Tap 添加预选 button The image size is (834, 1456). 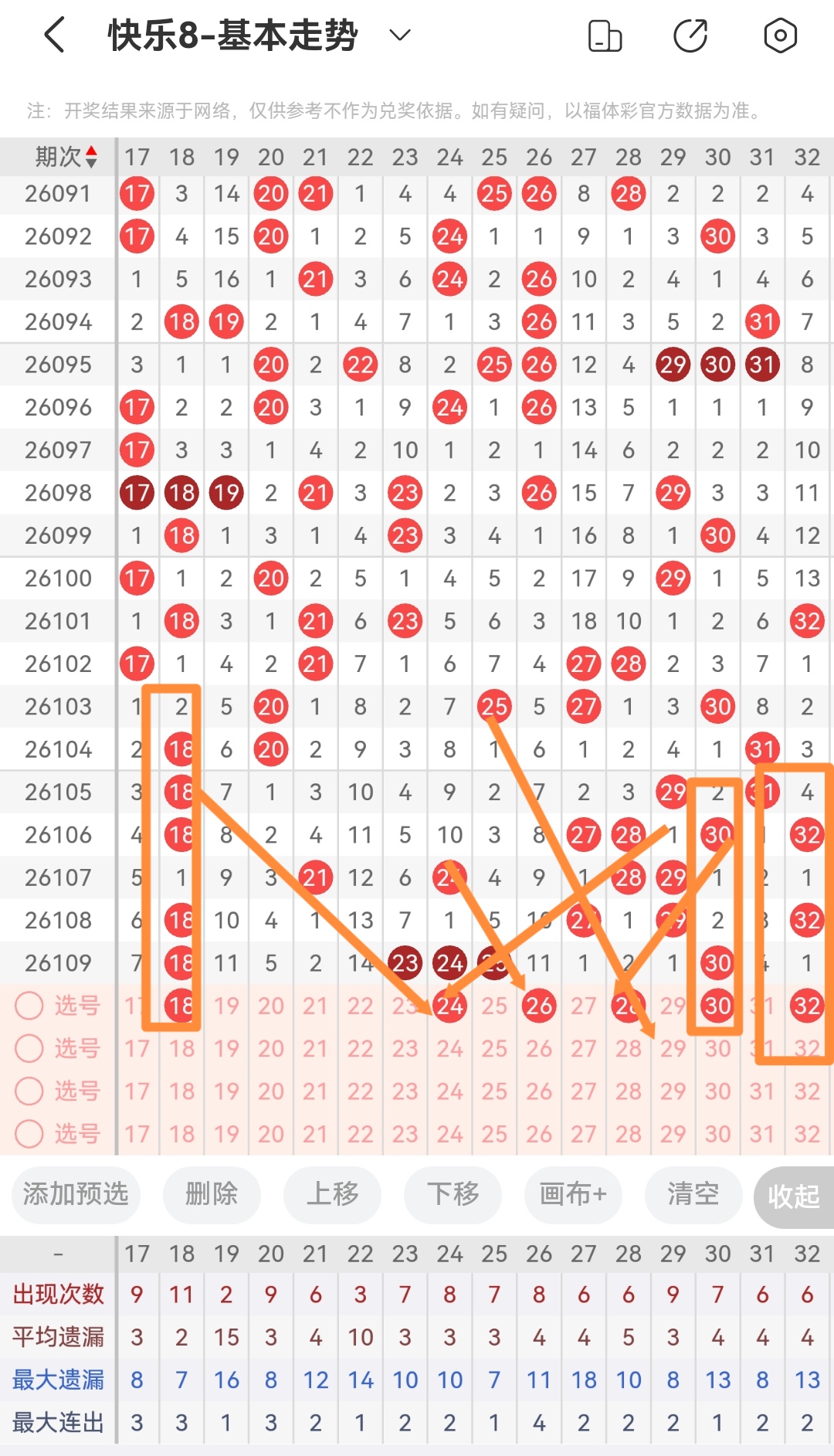[x=76, y=1194]
